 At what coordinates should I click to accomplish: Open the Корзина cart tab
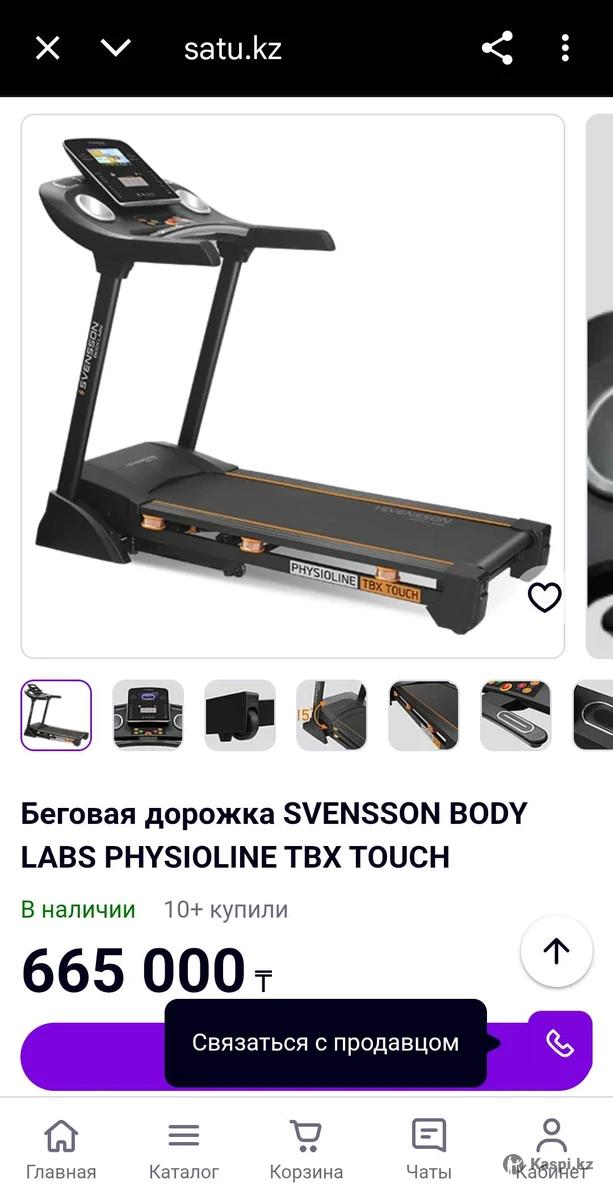click(306, 1149)
